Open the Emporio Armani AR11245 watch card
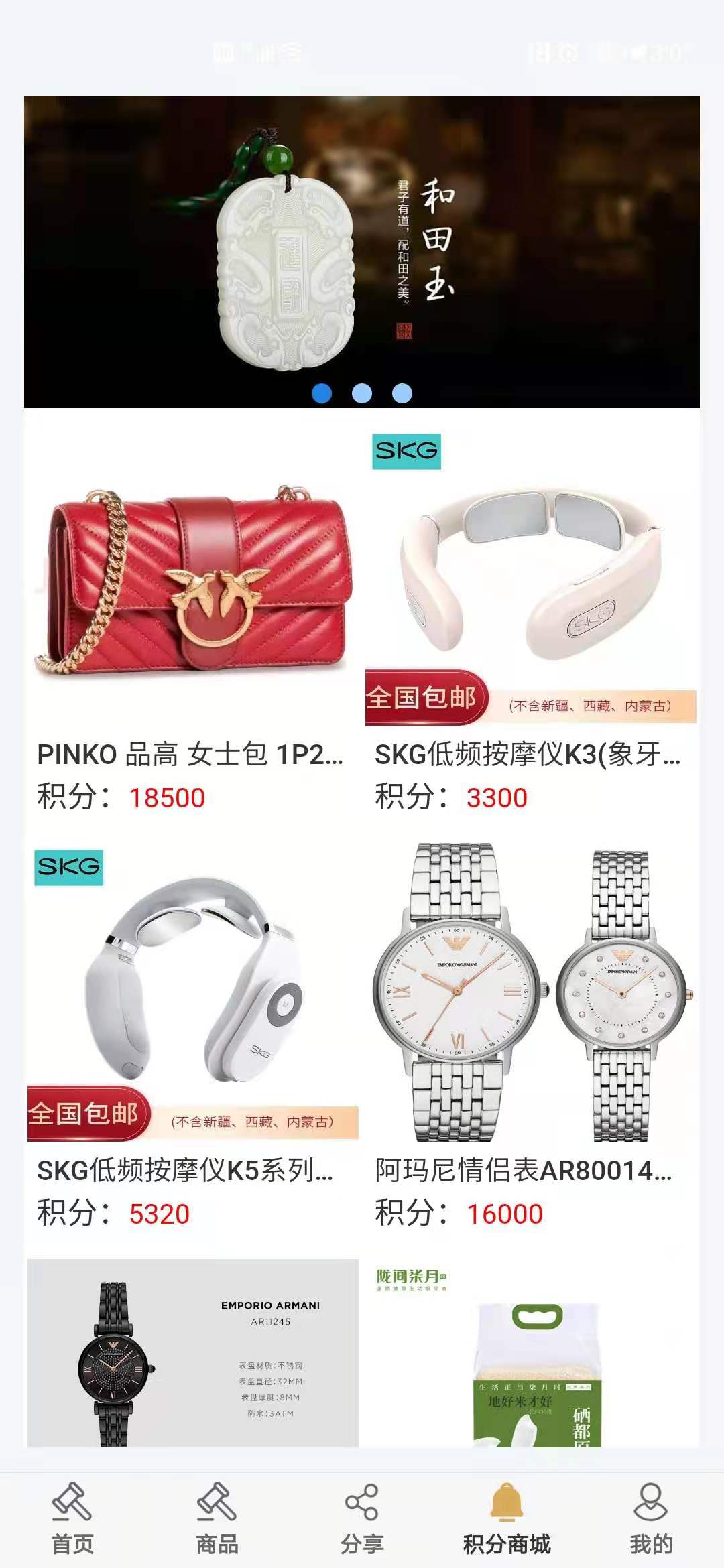724x1568 pixels. tap(193, 1354)
